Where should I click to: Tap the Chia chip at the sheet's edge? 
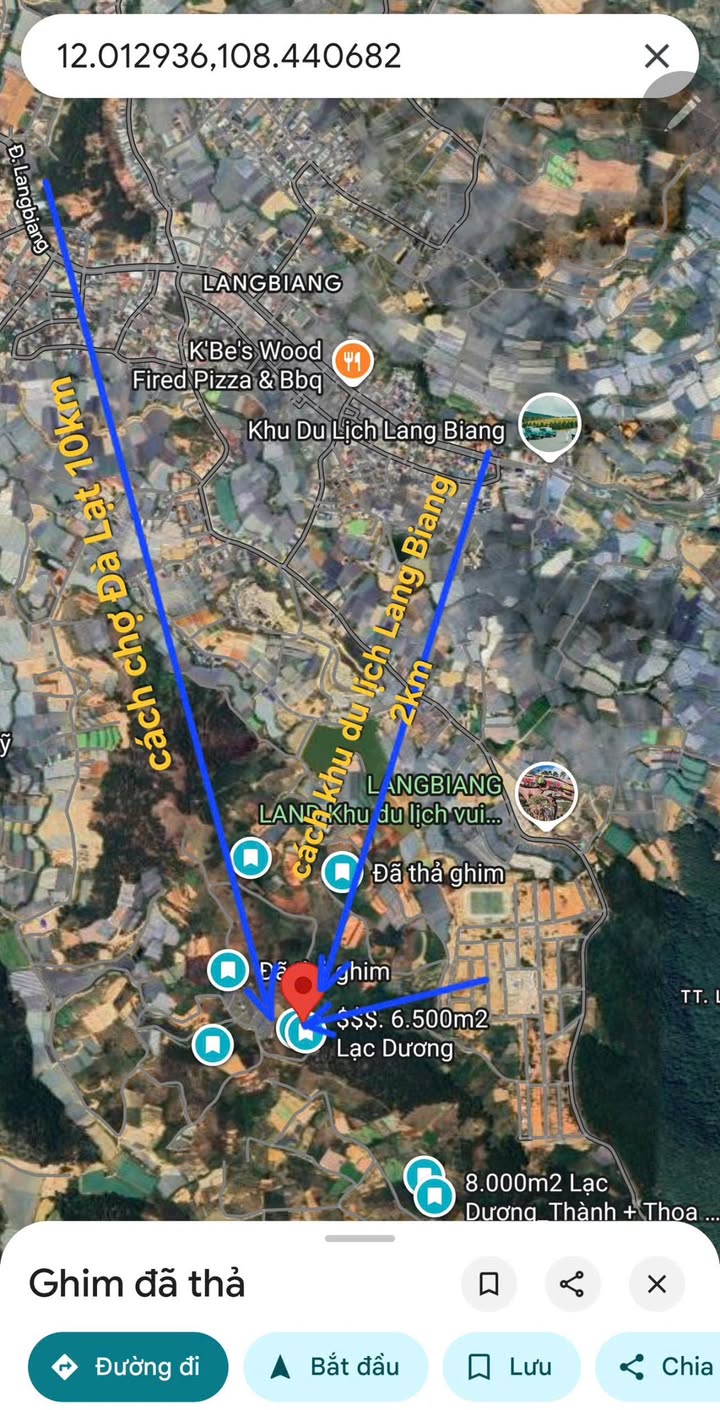665,1367
